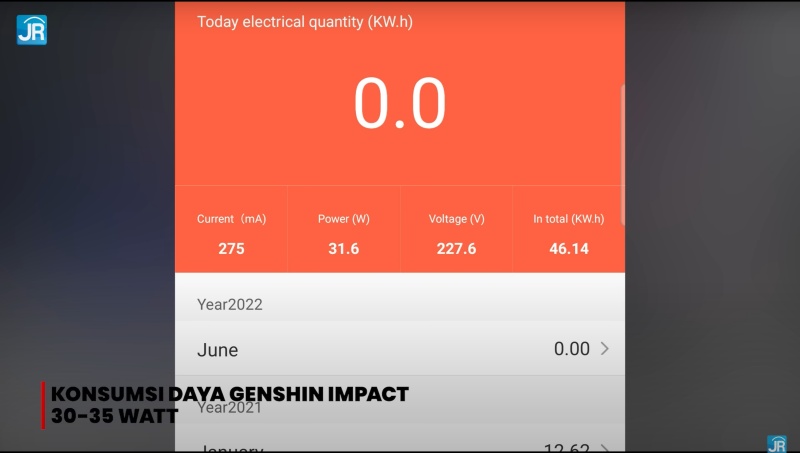Open the January electricity record

[400, 447]
